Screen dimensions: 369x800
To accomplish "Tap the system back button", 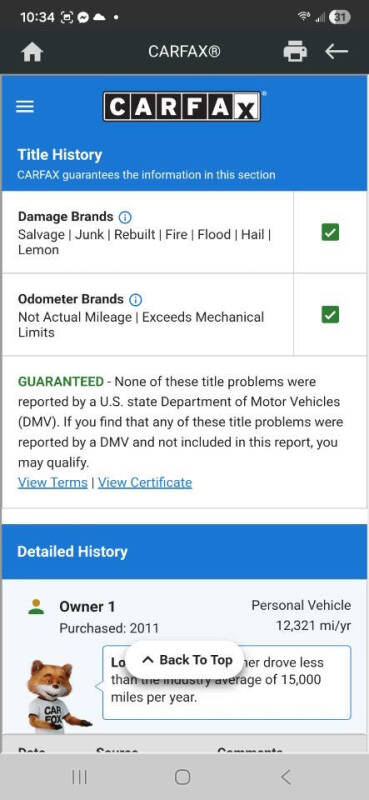I will (x=286, y=777).
